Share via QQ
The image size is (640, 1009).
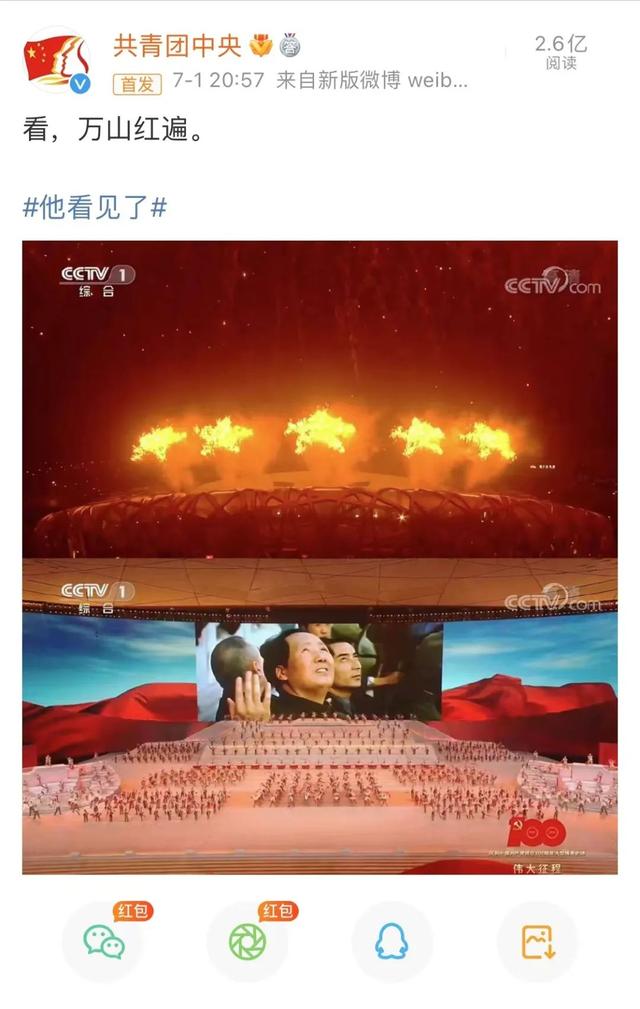(391, 941)
